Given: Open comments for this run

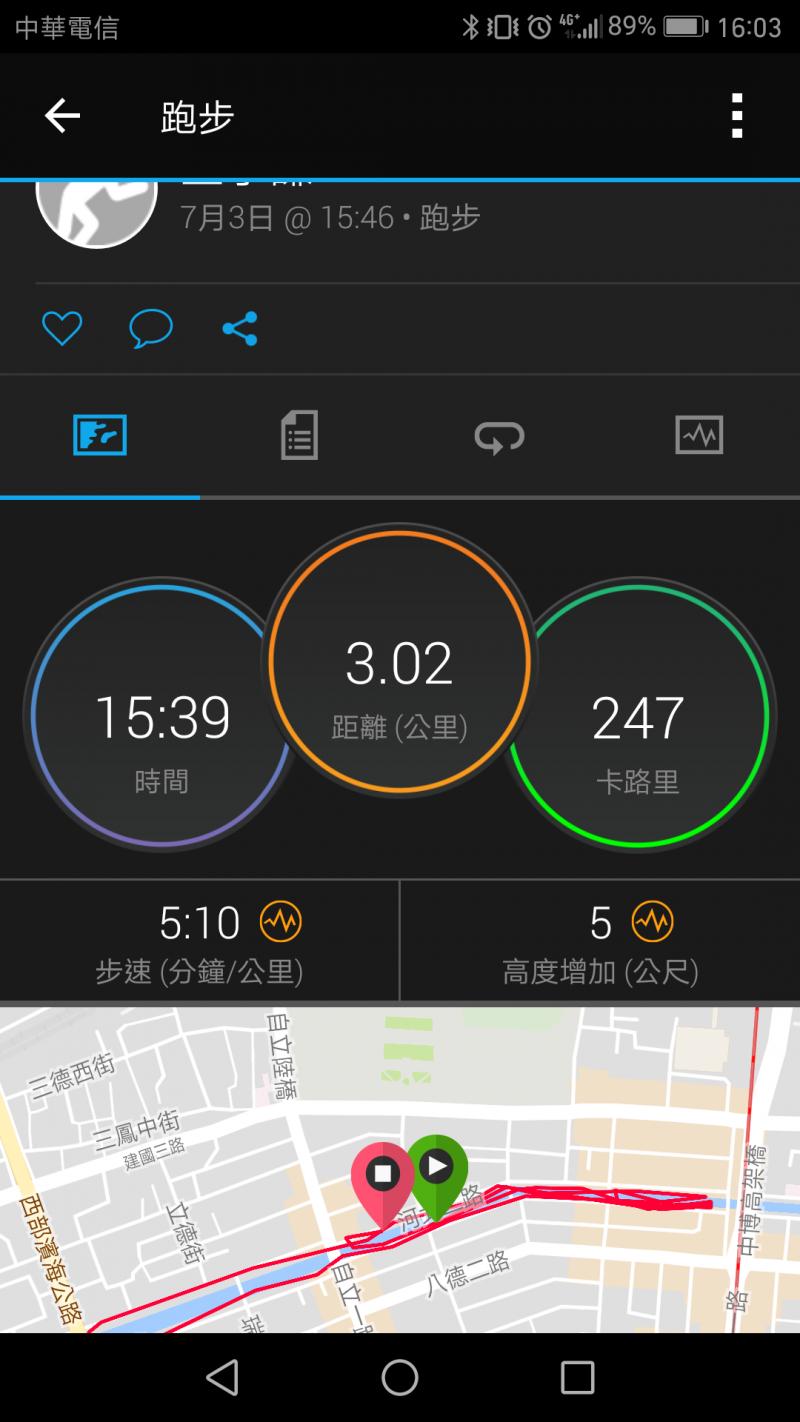Looking at the screenshot, I should click(x=151, y=328).
